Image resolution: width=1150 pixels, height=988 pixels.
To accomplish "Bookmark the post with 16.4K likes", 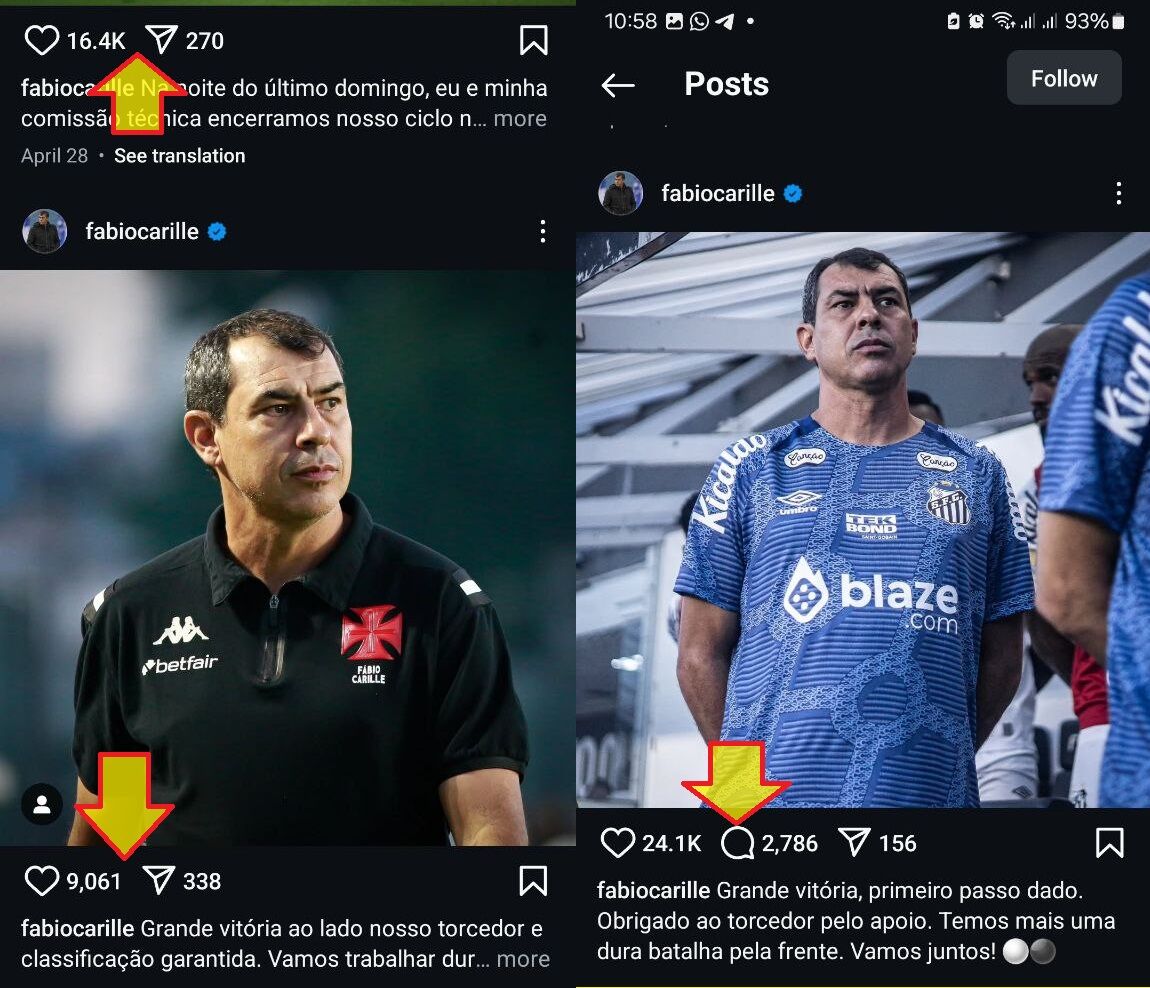I will (533, 41).
